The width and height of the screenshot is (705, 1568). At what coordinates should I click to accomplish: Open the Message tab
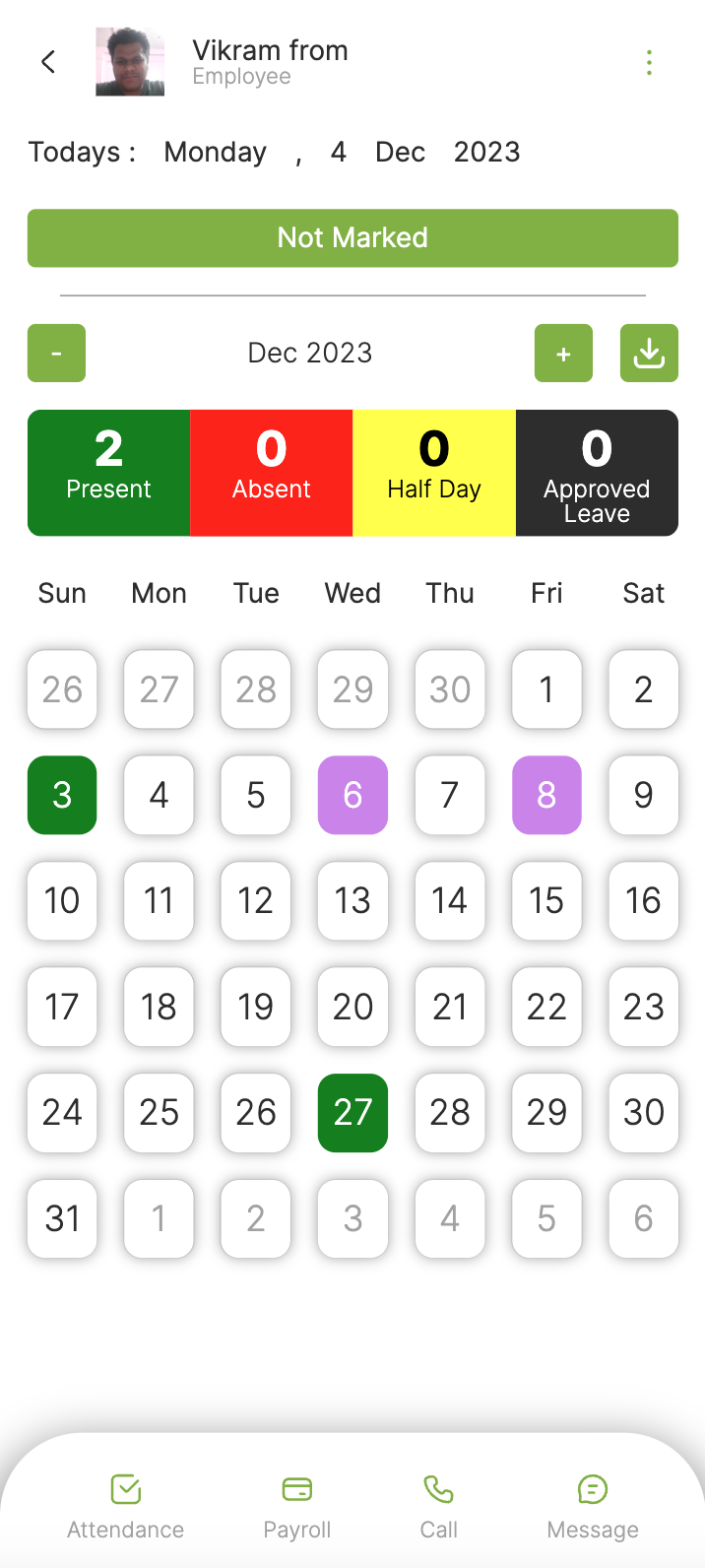pyautogui.click(x=593, y=1507)
